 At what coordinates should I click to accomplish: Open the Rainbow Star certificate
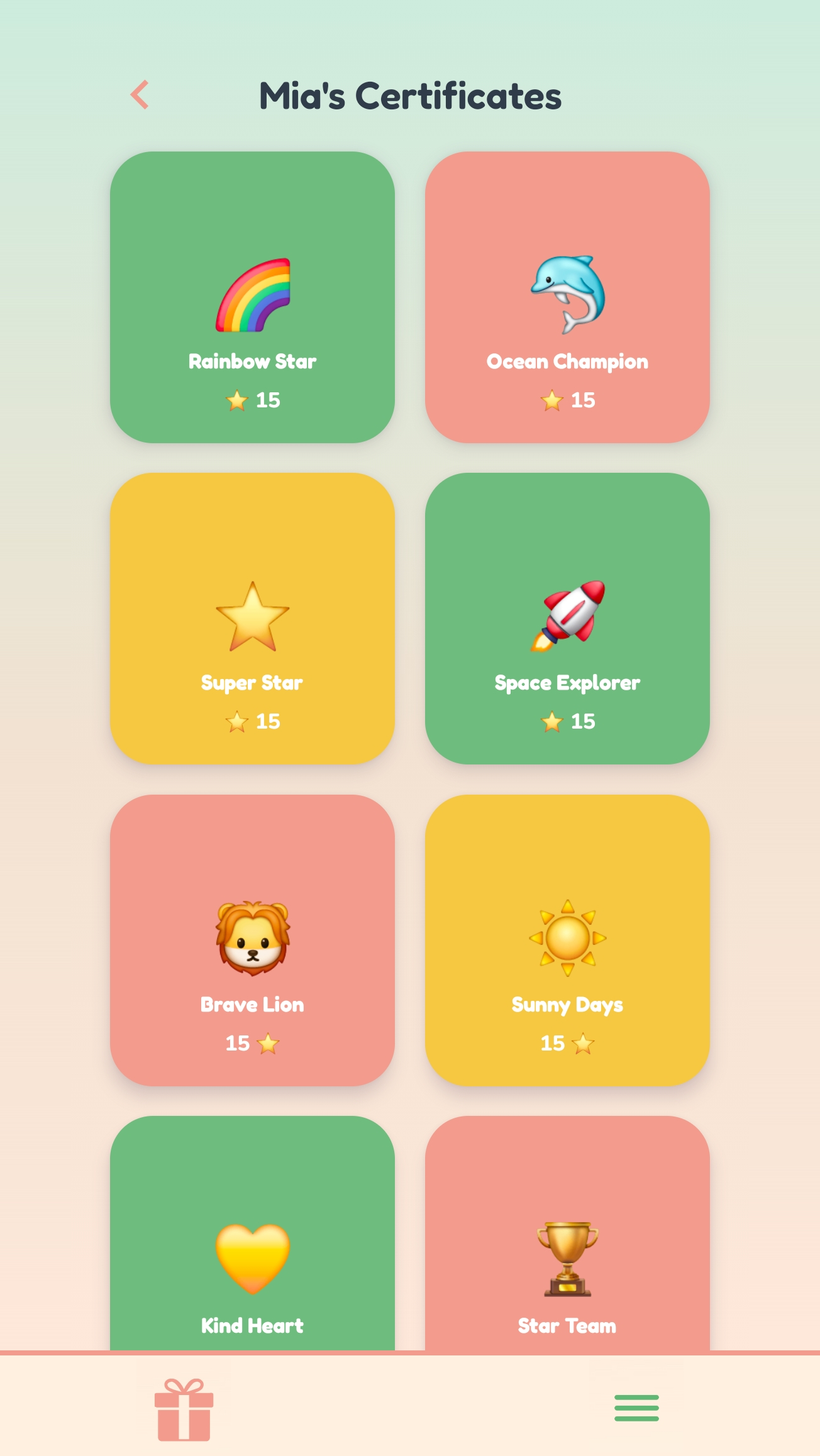[x=252, y=297]
